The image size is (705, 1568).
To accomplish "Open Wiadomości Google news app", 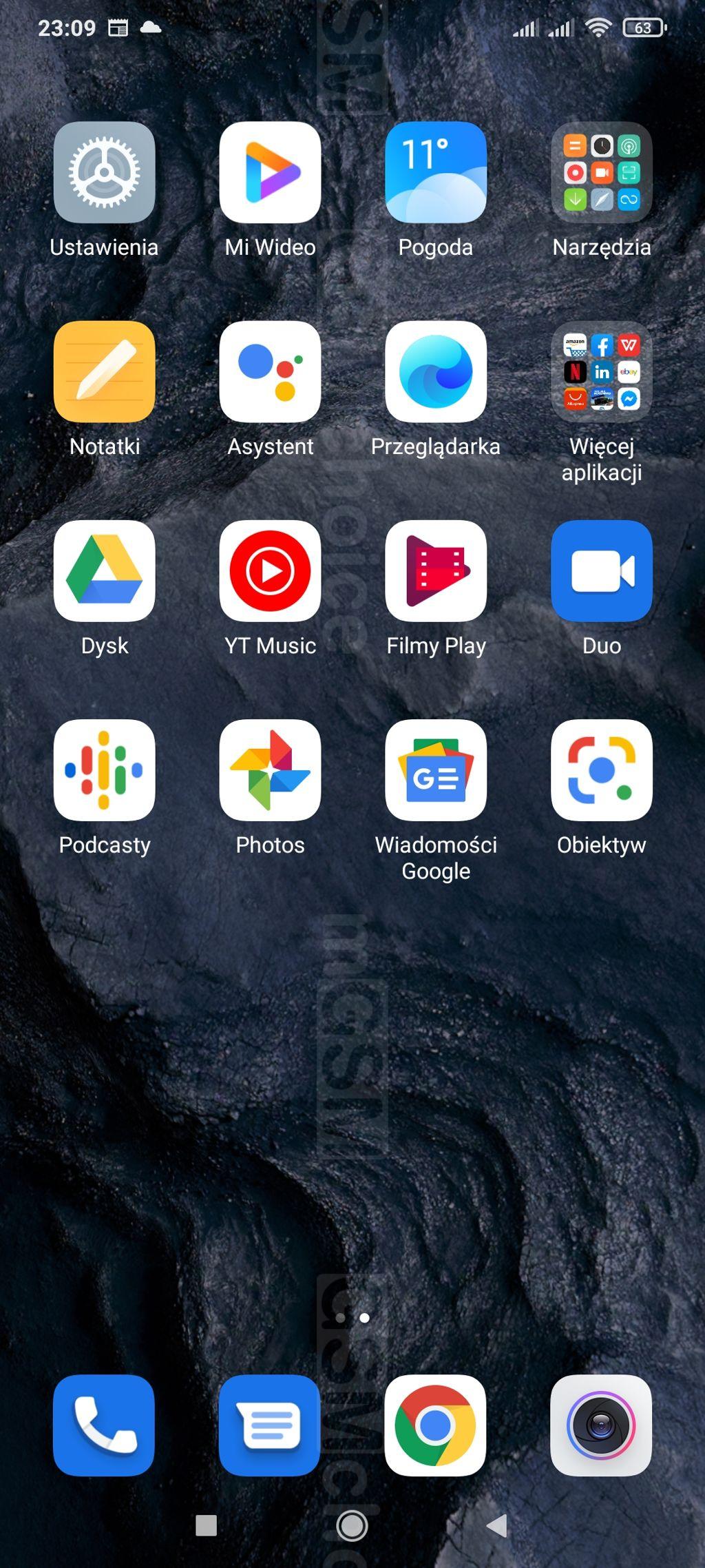I will click(x=436, y=770).
